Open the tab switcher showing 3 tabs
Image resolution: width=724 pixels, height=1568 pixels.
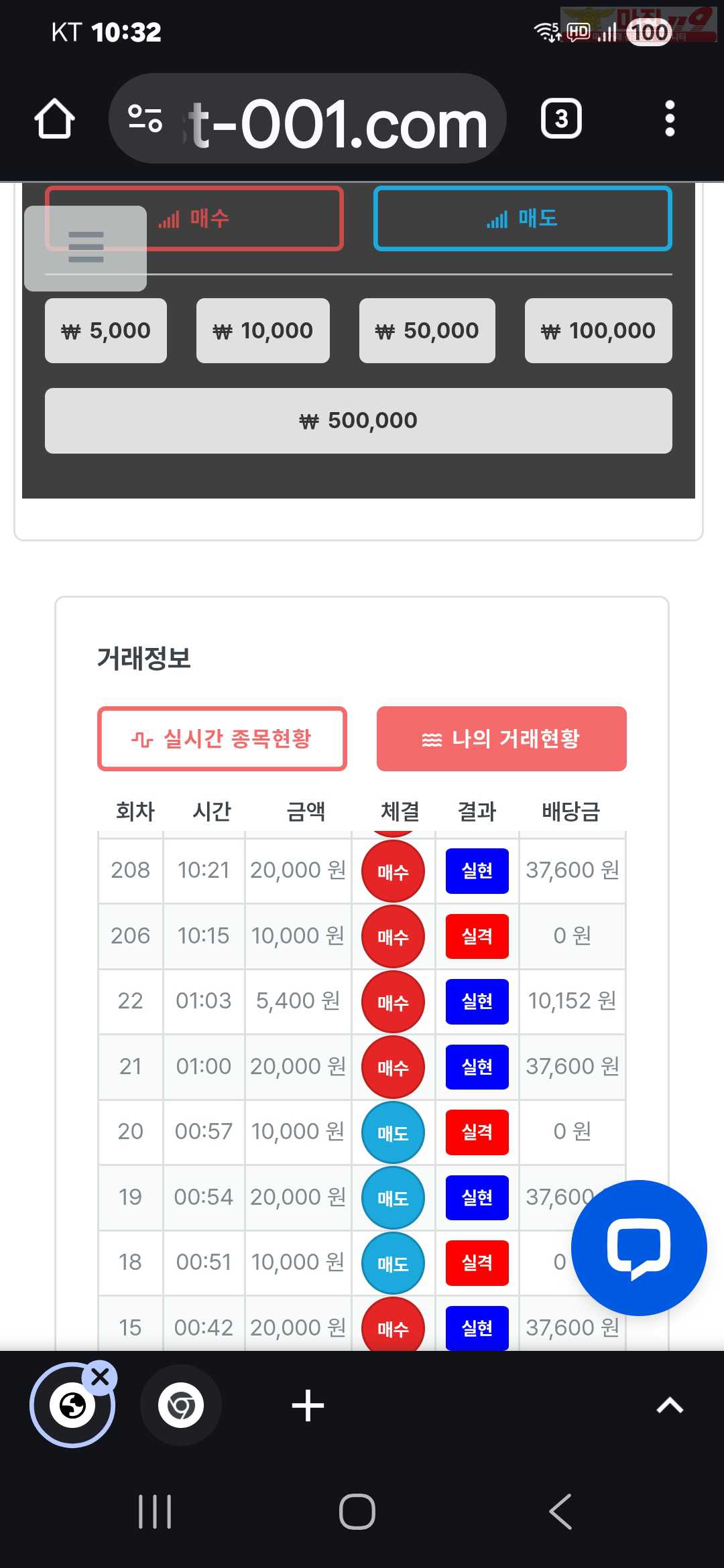(x=561, y=119)
